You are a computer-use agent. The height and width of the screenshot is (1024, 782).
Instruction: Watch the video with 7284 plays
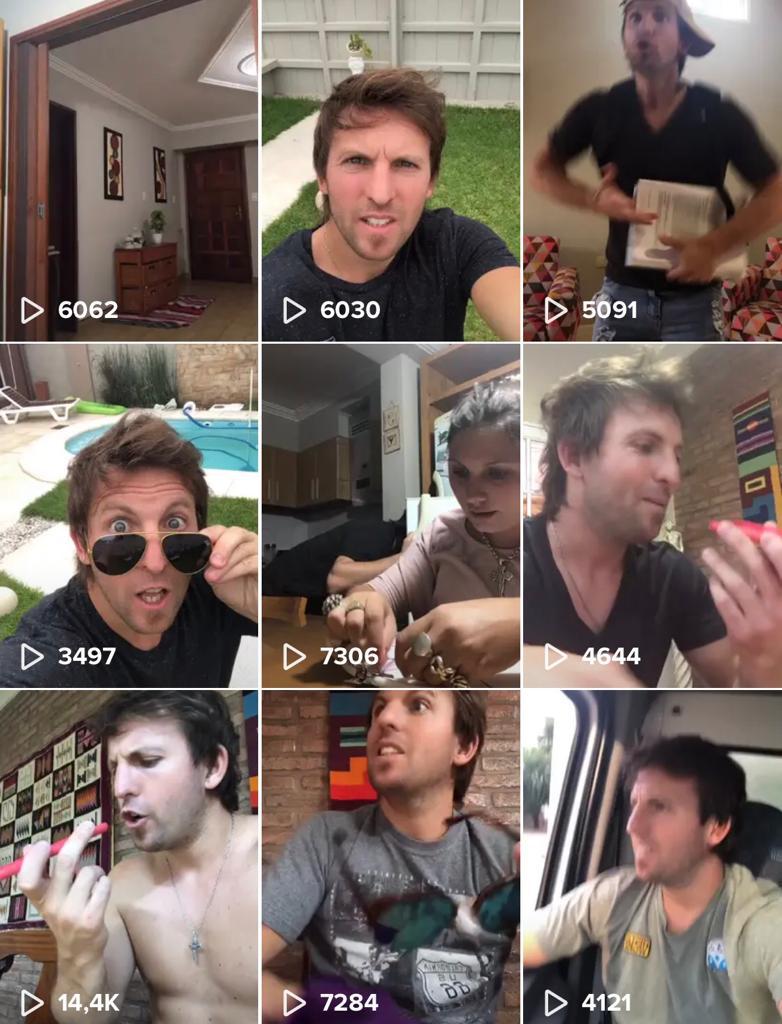(x=391, y=857)
